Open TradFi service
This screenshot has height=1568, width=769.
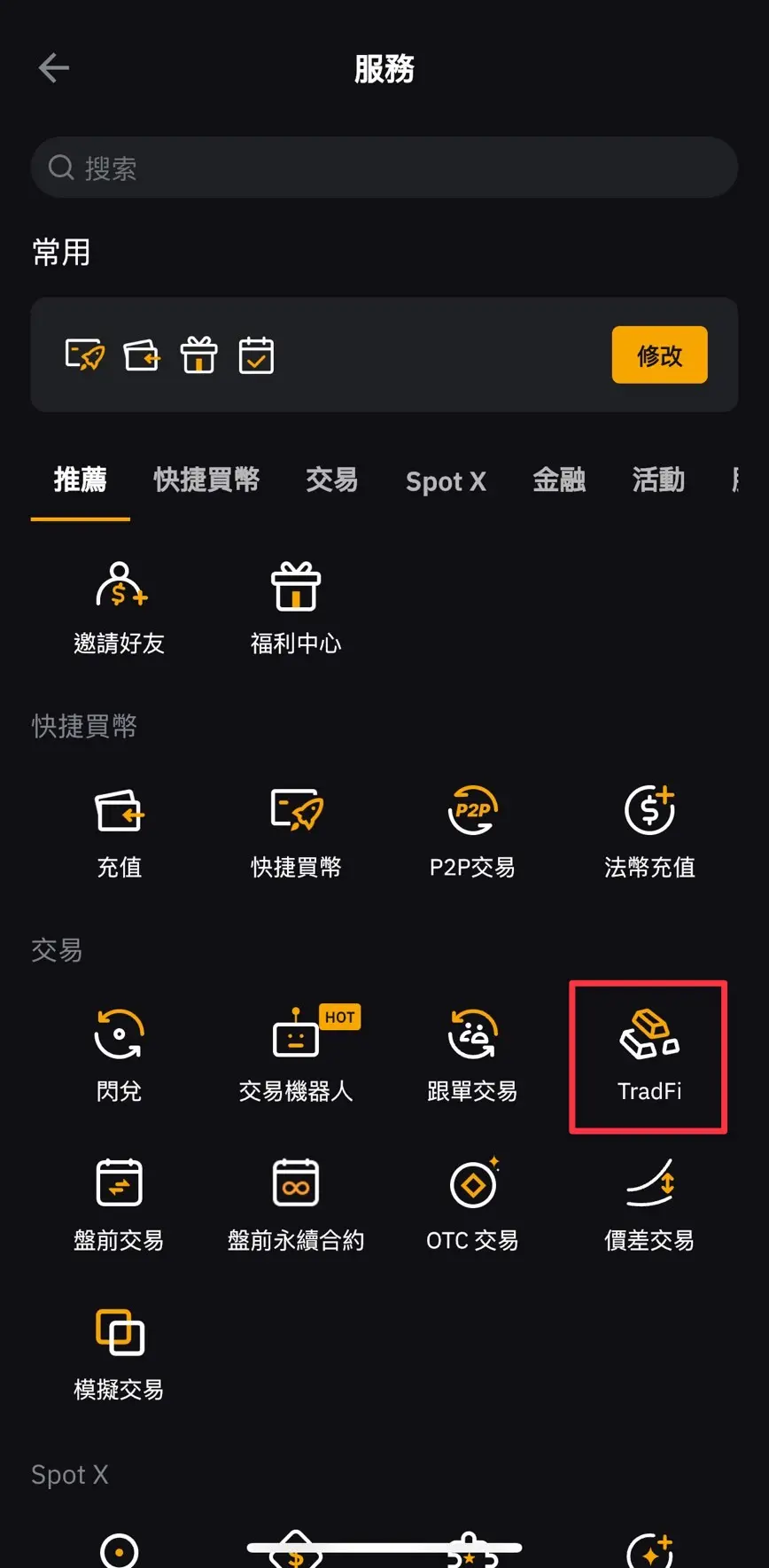pyautogui.click(x=649, y=1055)
